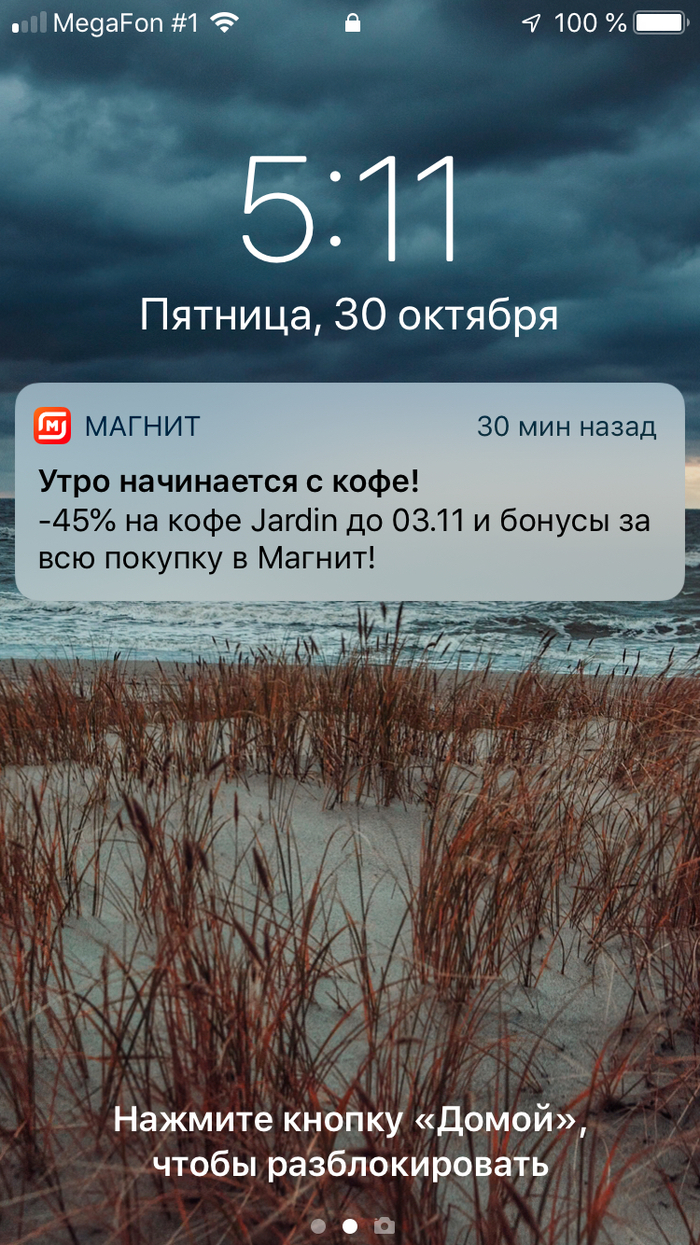This screenshot has height=1245, width=700.
Task: Open the Магнит coffee discount notification
Action: tap(349, 492)
